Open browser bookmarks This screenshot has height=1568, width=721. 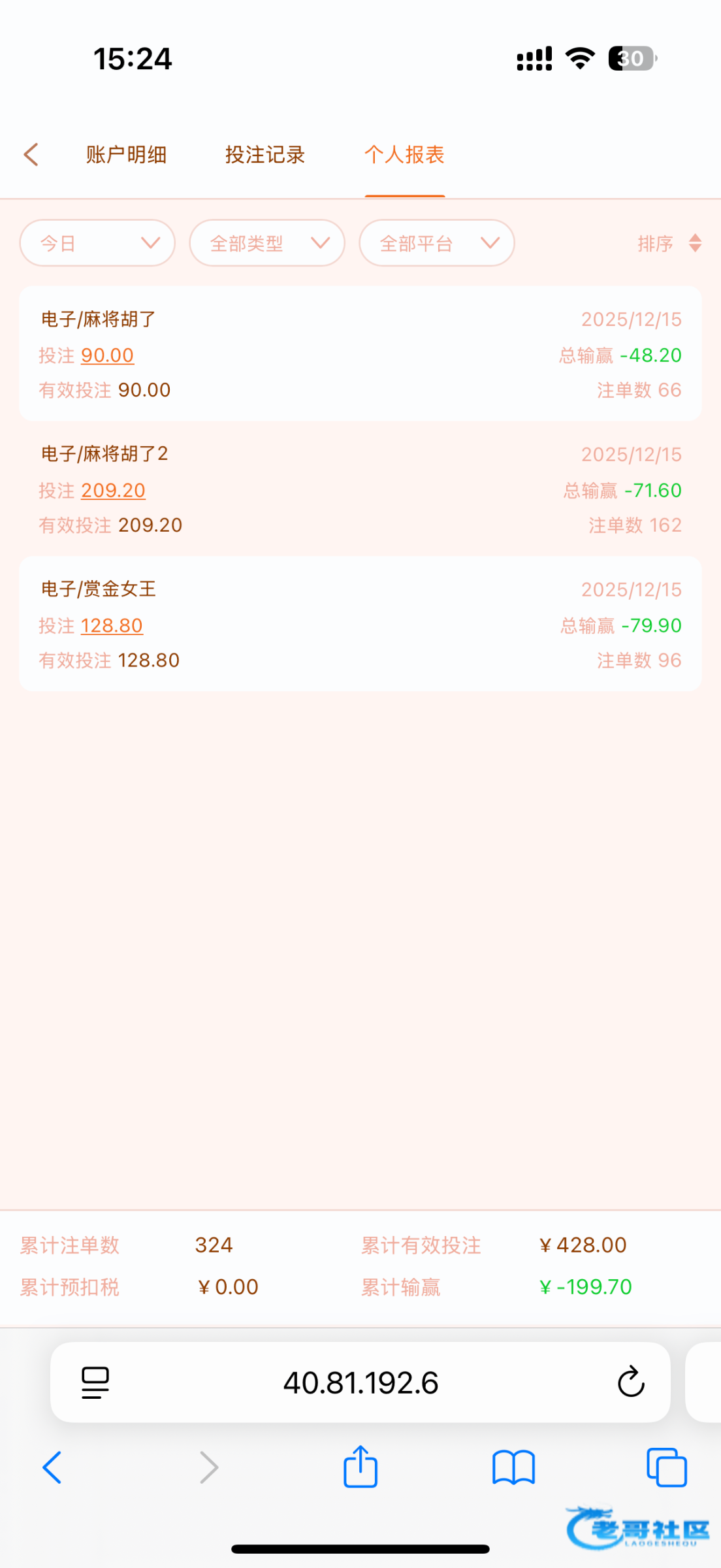[x=513, y=1467]
